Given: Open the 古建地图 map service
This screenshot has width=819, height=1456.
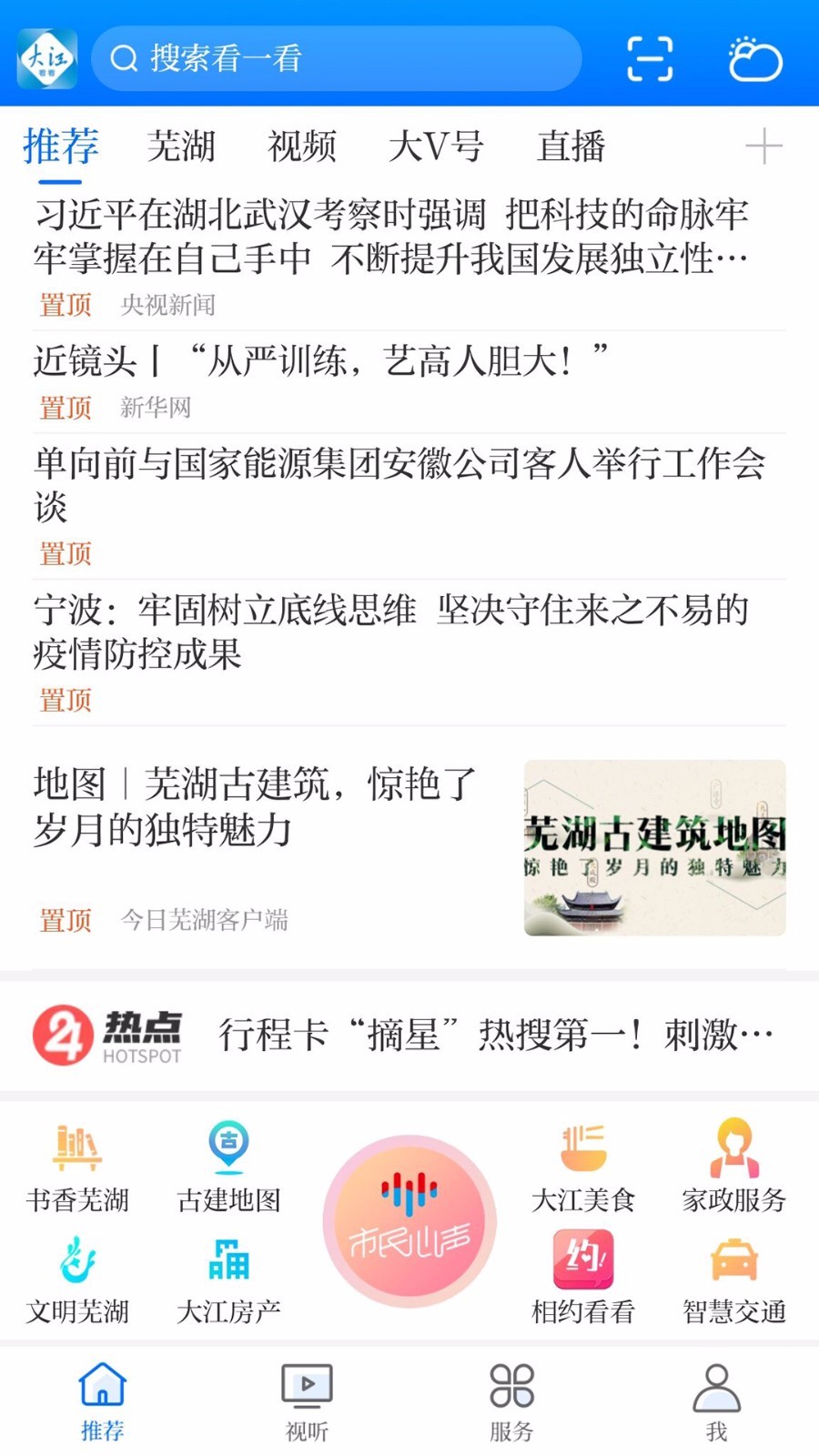Looking at the screenshot, I should click(228, 1169).
